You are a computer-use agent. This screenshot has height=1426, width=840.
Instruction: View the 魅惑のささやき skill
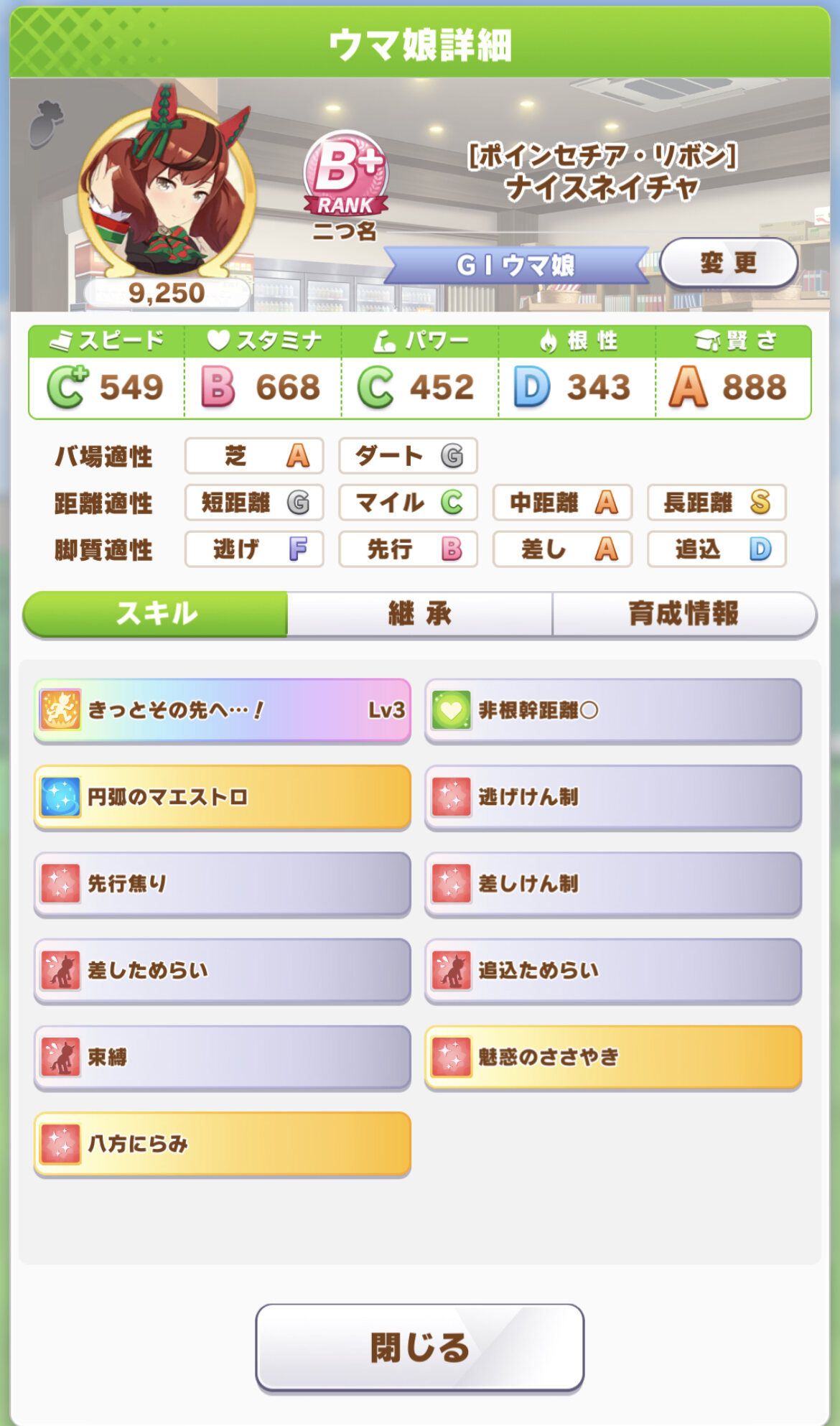[x=613, y=1058]
